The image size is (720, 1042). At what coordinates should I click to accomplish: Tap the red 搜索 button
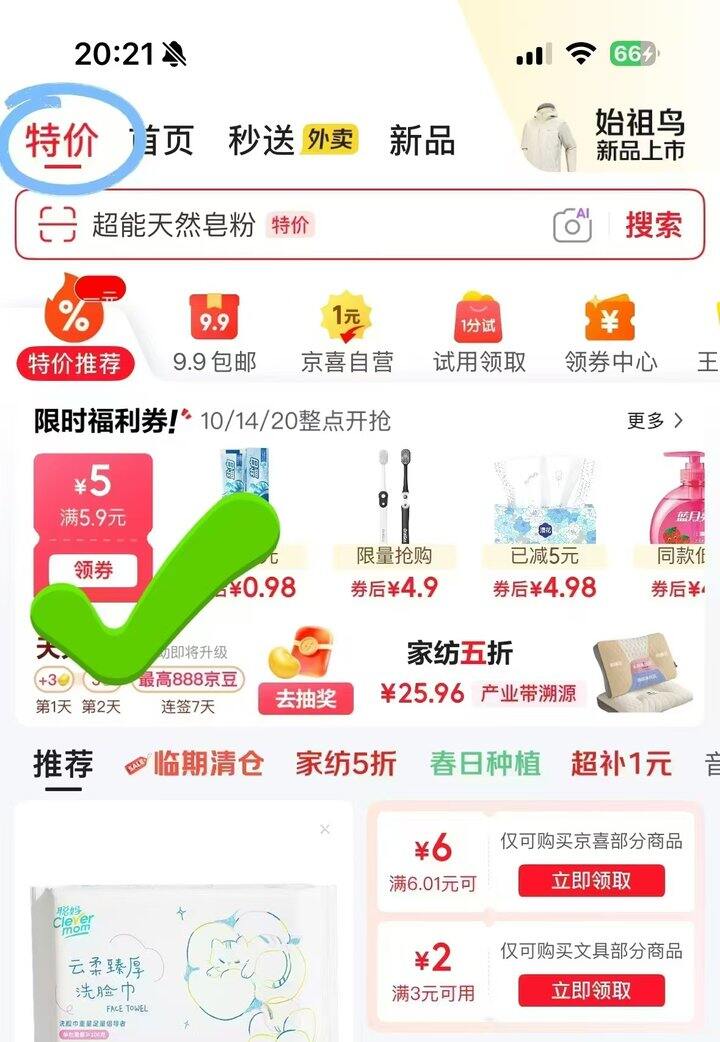654,225
